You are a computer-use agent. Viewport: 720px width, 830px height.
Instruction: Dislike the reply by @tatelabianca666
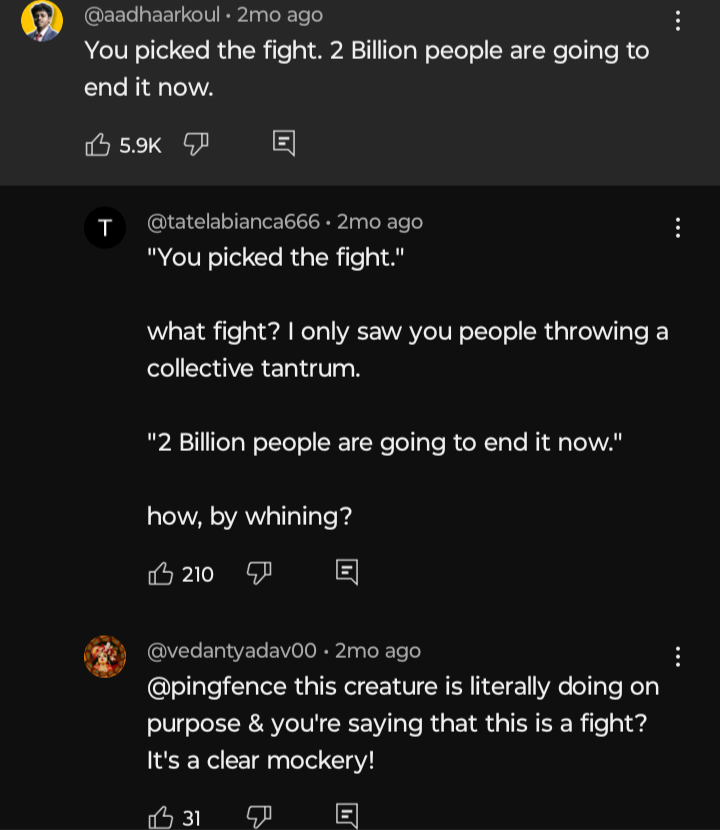(259, 573)
